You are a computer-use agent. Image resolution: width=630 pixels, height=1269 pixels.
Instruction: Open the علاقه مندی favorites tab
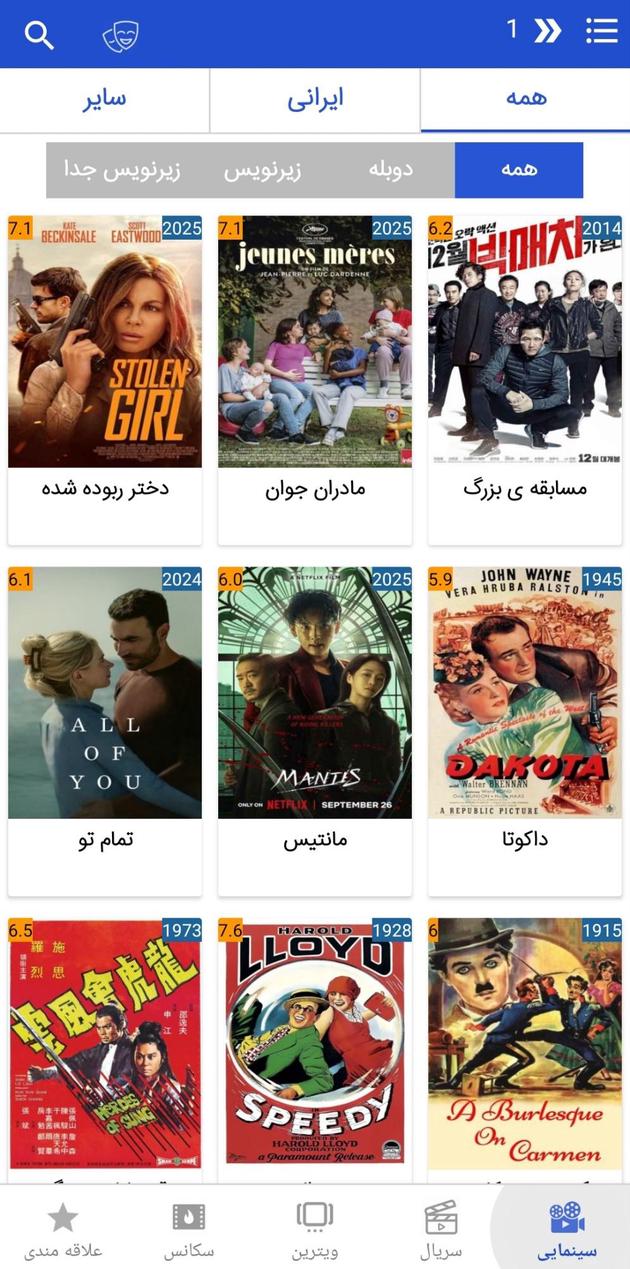click(x=63, y=1229)
